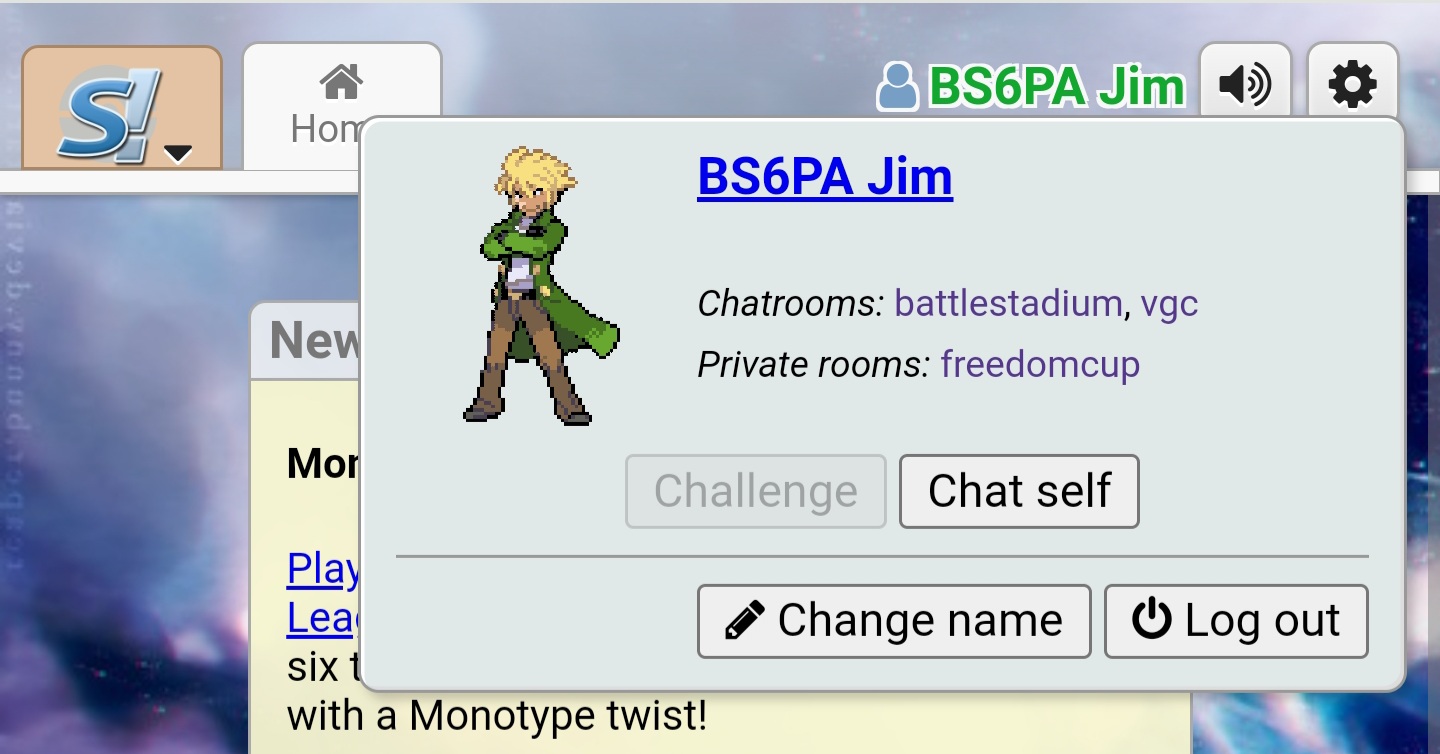Screen dimensions: 1440x754
Task: Join the vgc chatroom
Action: pos(1169,302)
